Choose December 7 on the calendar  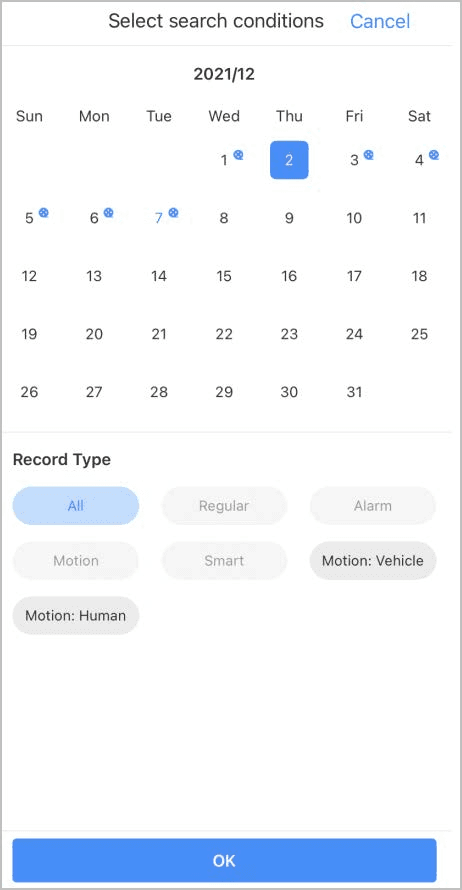[159, 218]
